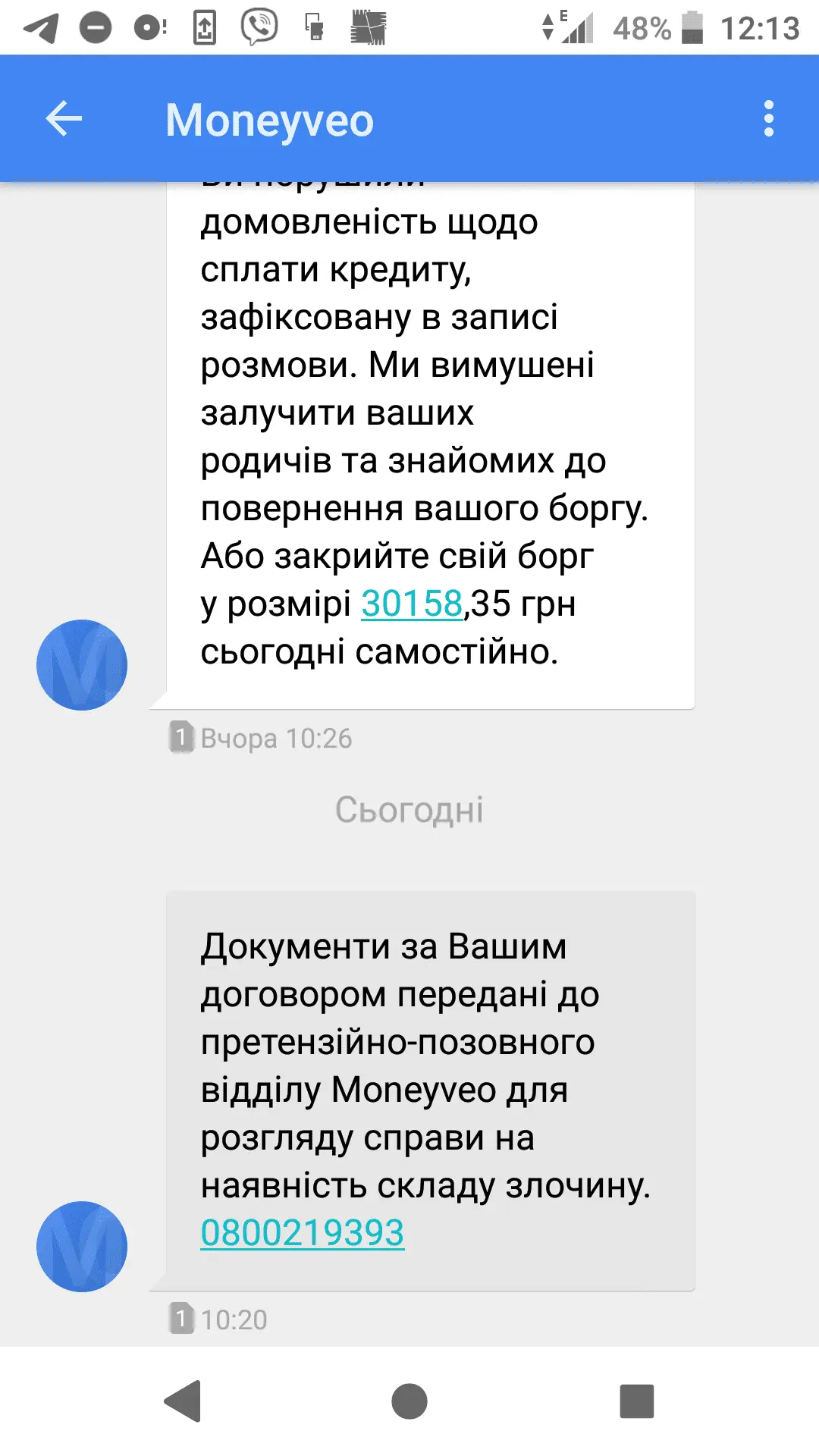Tap the underlined number 30158 link
Screen dimensions: 819x1456
tap(412, 604)
